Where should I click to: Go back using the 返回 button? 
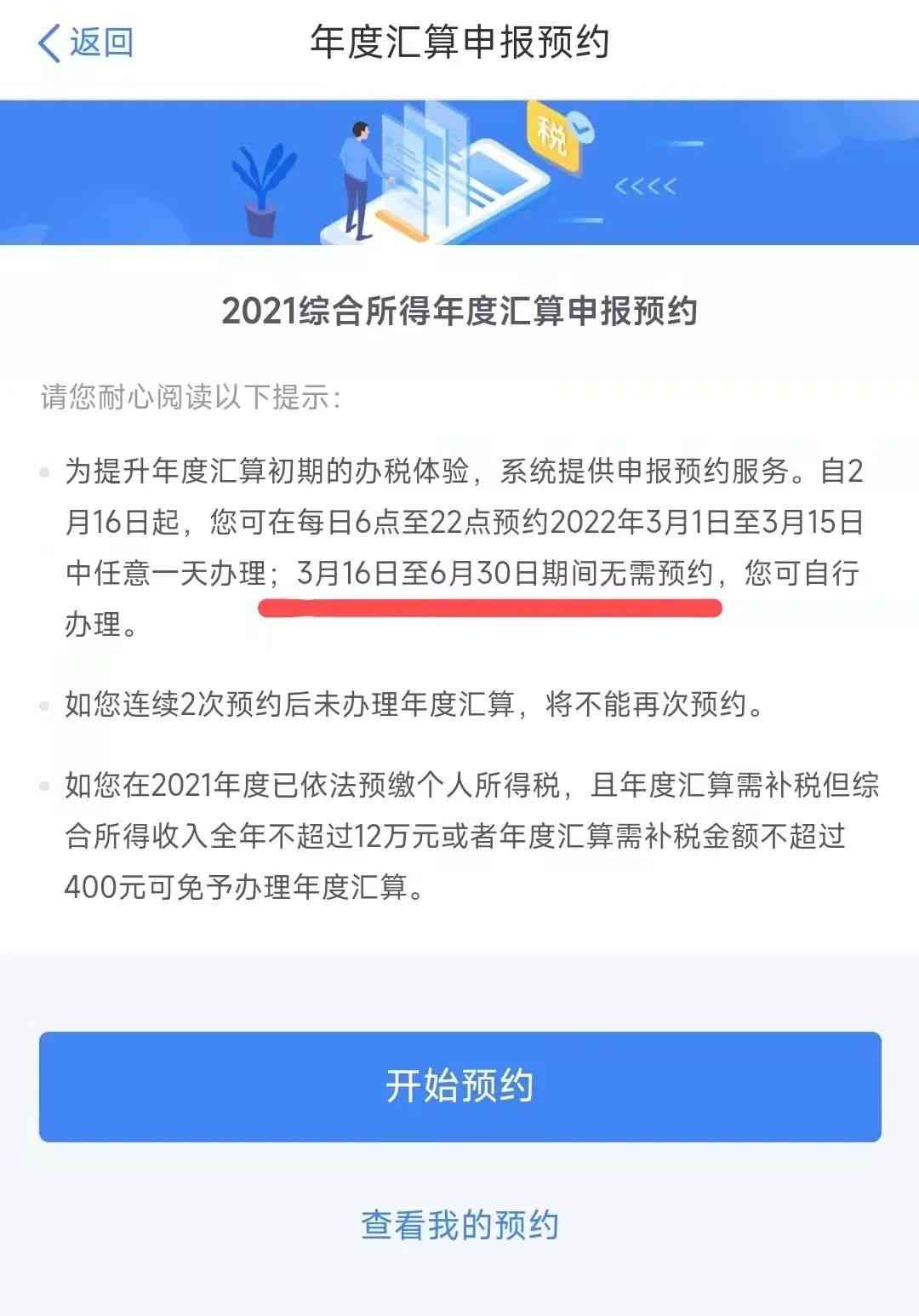(x=86, y=43)
